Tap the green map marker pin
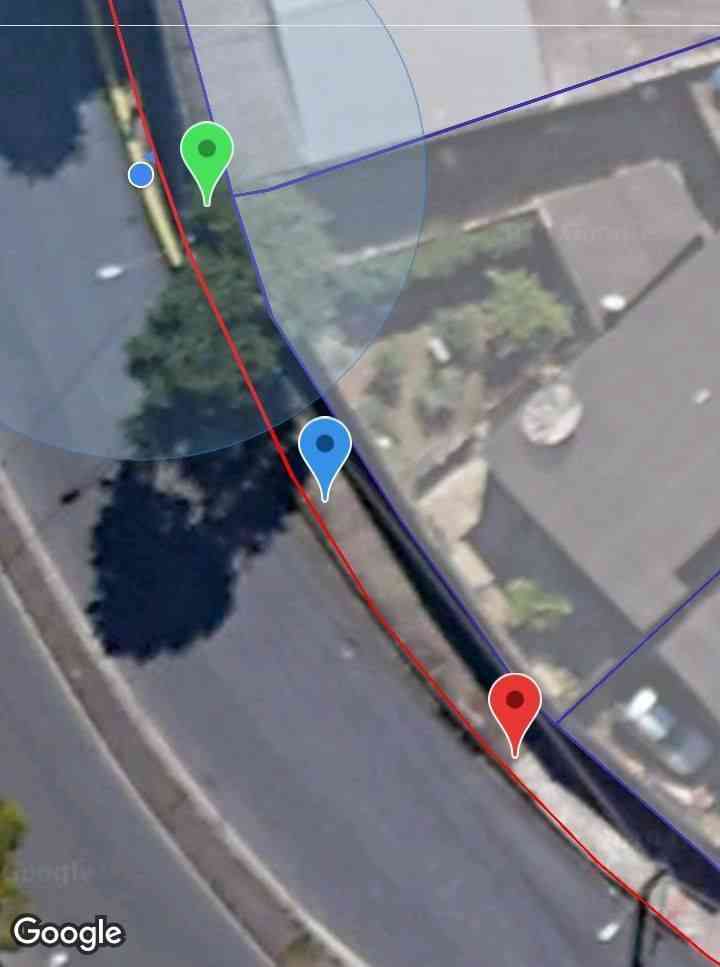 tap(207, 155)
